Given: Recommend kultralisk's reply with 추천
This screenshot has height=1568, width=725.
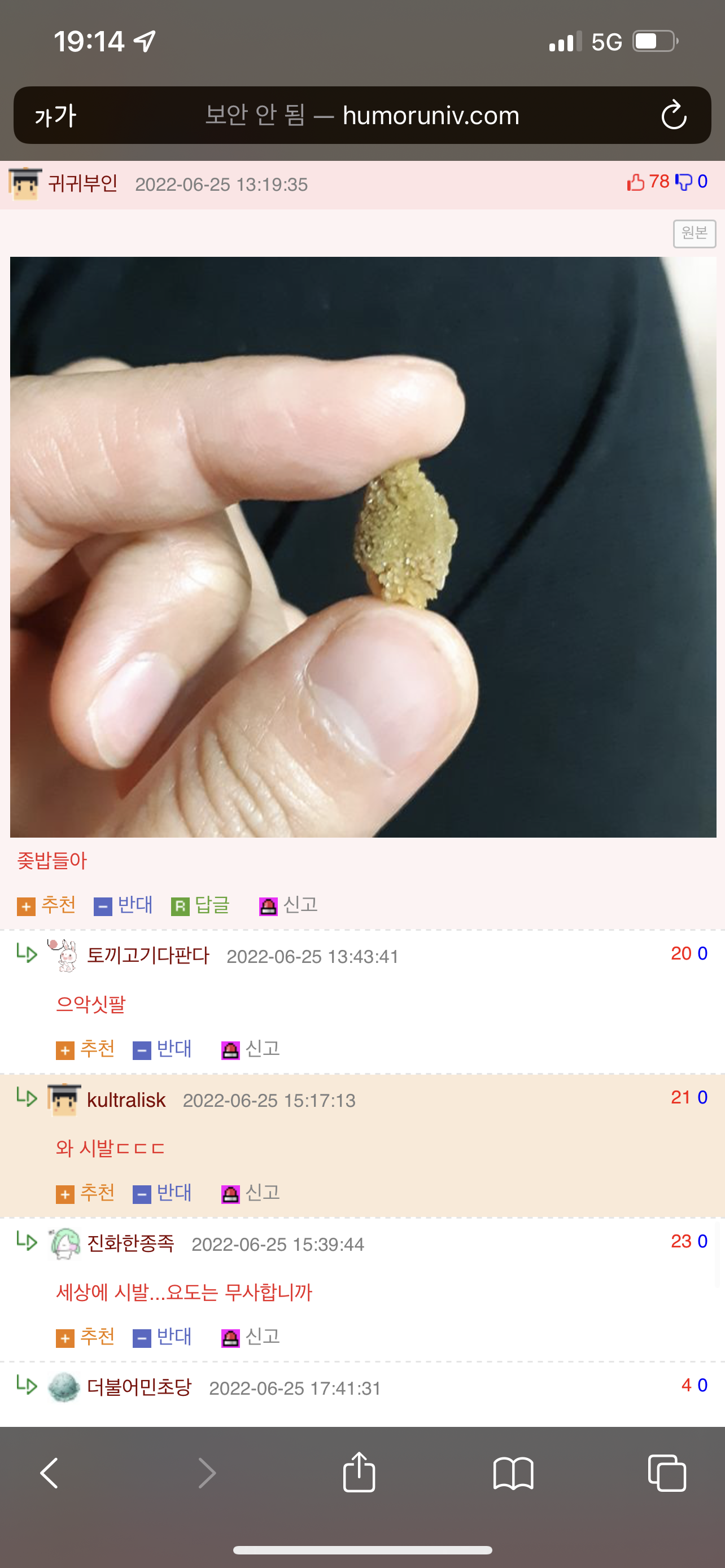Looking at the screenshot, I should click(85, 1193).
